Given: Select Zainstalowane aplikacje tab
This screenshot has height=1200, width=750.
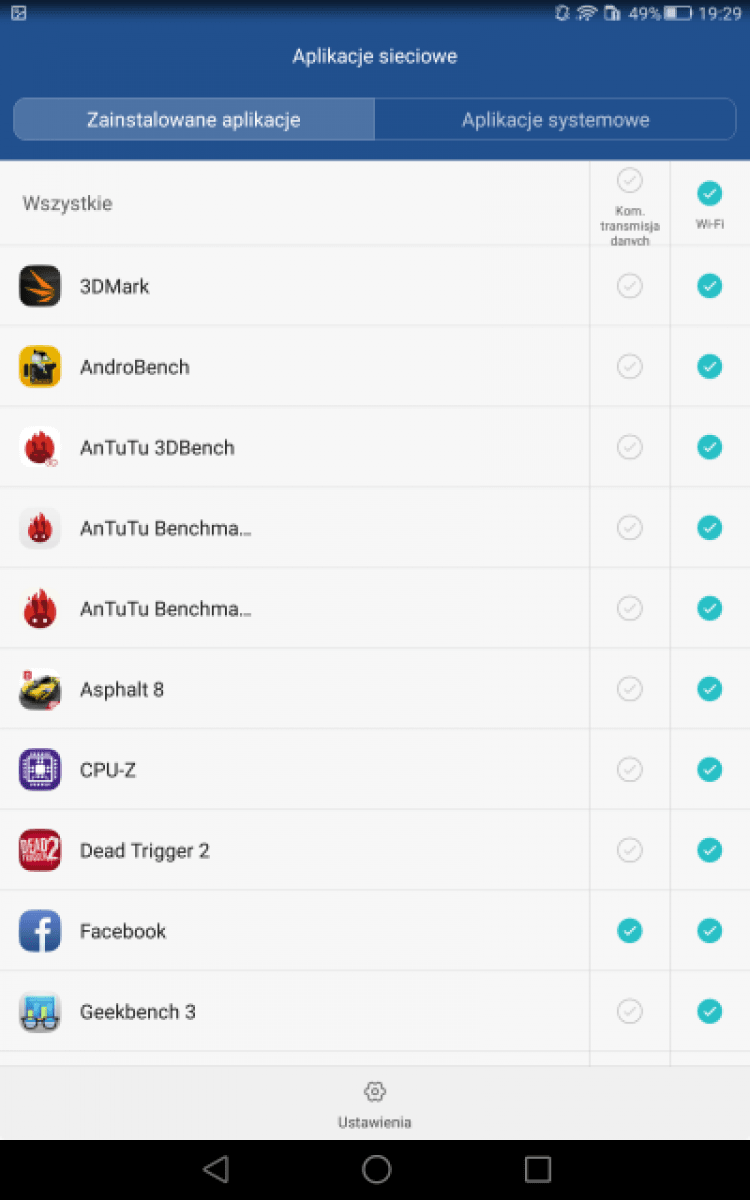Looking at the screenshot, I should (194, 120).
